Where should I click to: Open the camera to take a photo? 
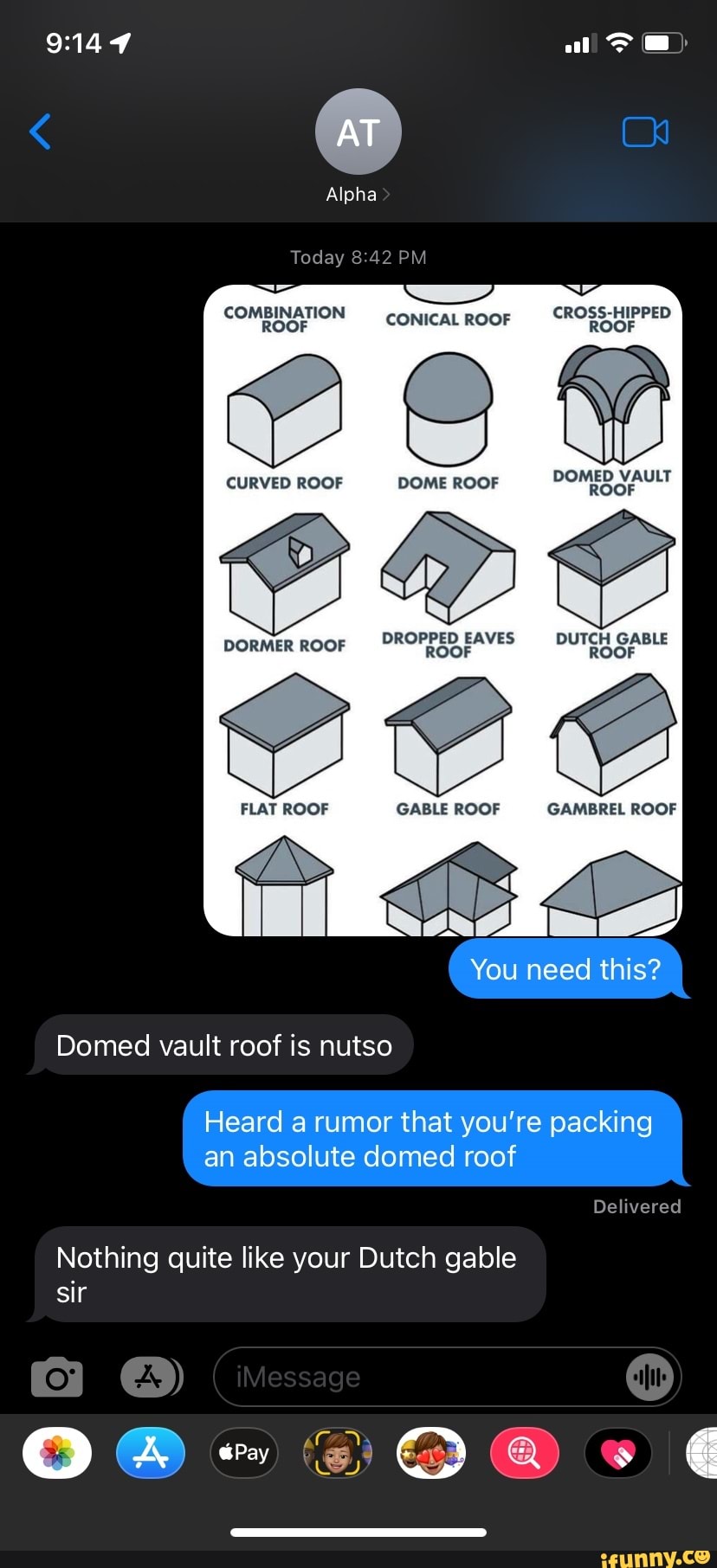click(57, 1377)
